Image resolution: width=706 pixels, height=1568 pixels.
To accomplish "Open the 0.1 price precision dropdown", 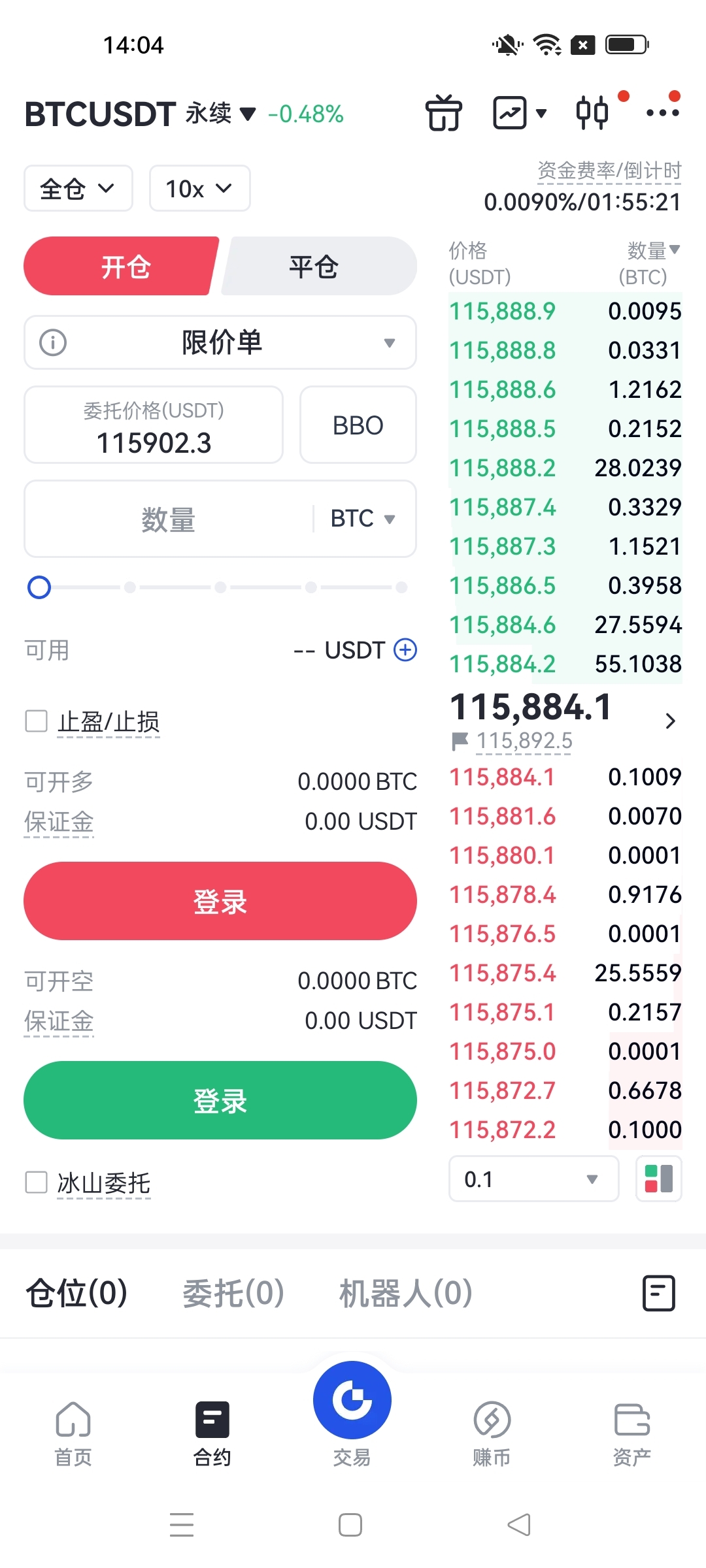I will click(533, 1179).
